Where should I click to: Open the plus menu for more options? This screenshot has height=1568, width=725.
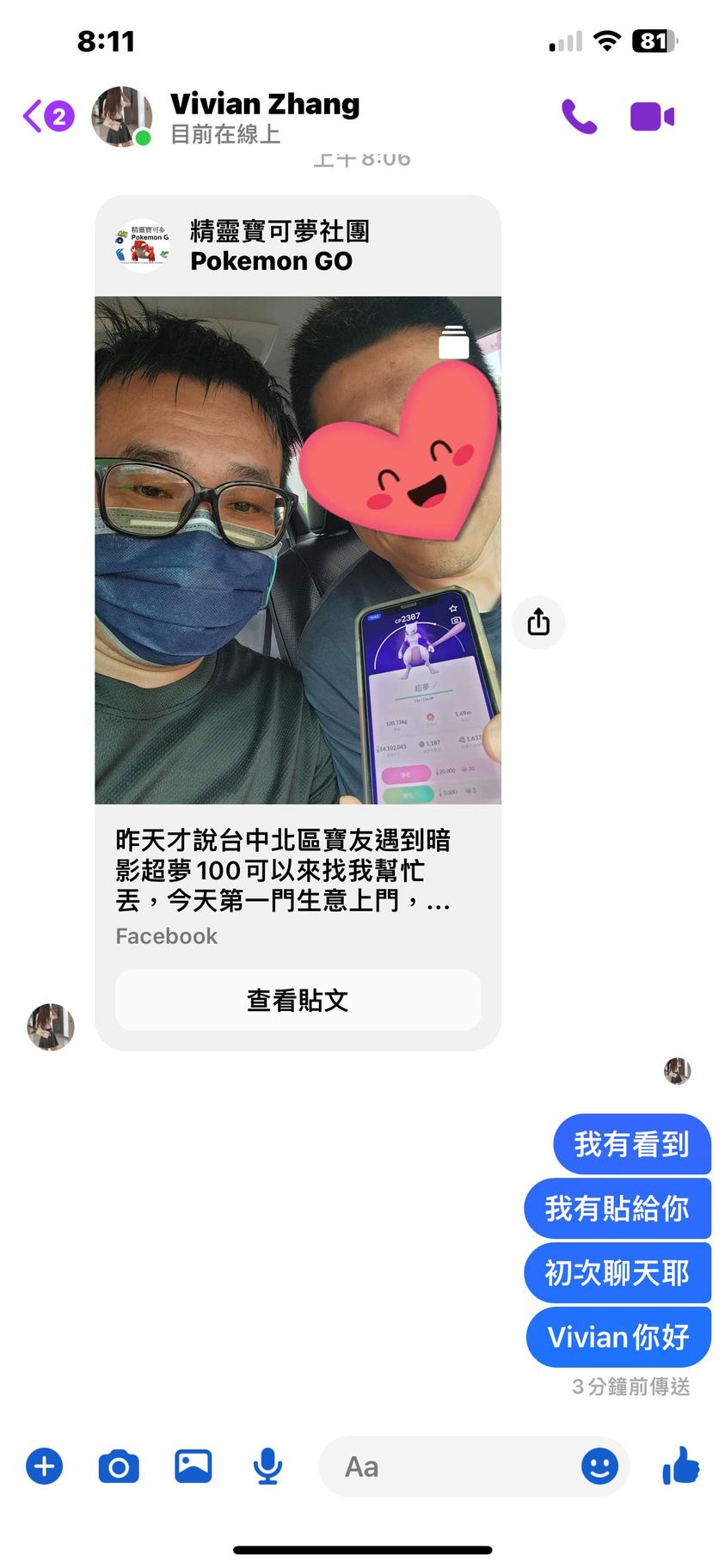[45, 1466]
